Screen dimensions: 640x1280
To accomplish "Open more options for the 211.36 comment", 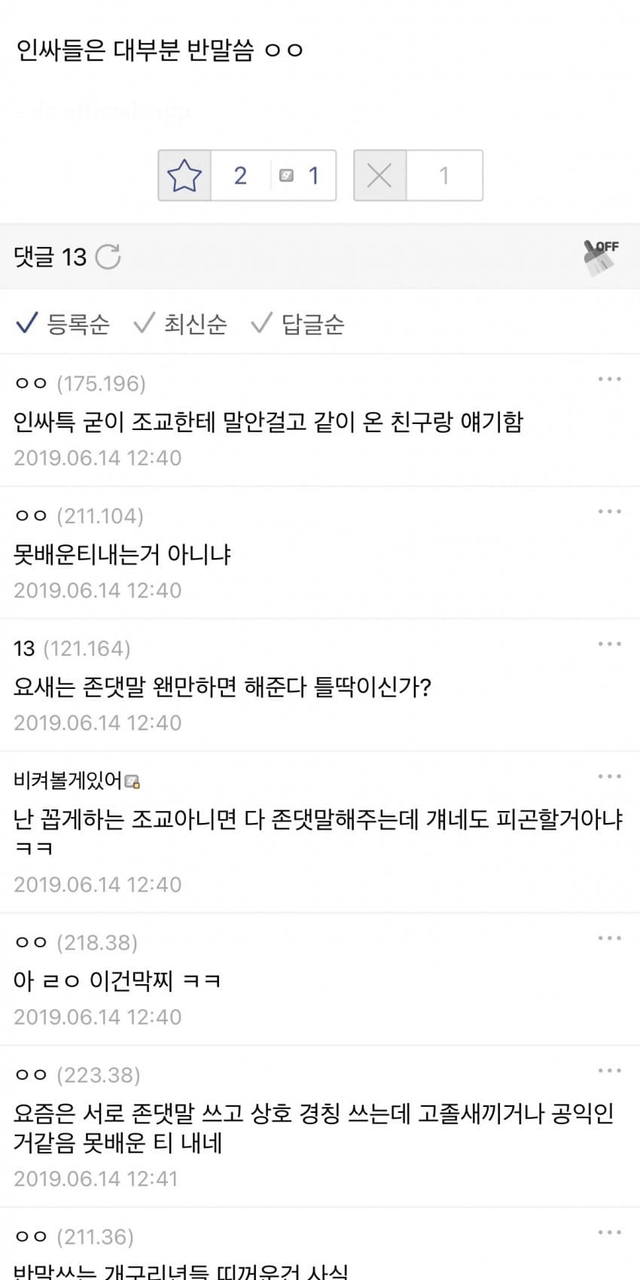I will (x=609, y=1232).
